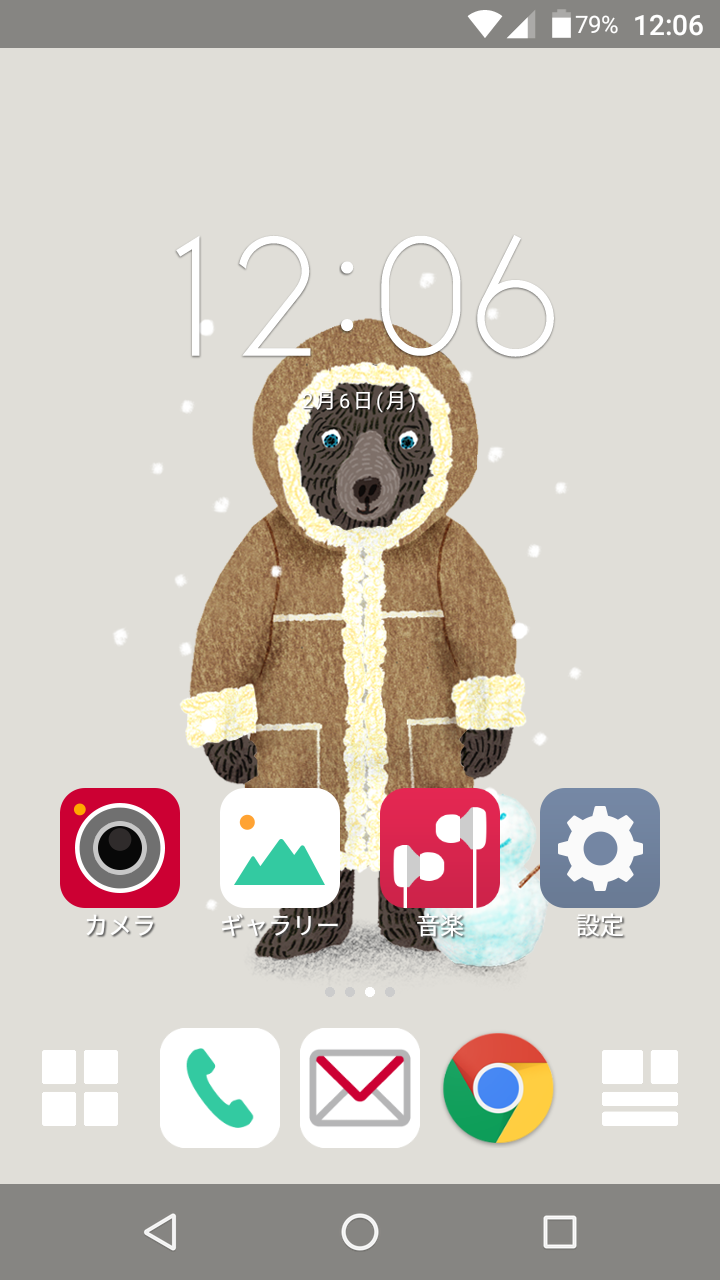Go to 設定 settings
This screenshot has width=720, height=1280.
[x=600, y=848]
